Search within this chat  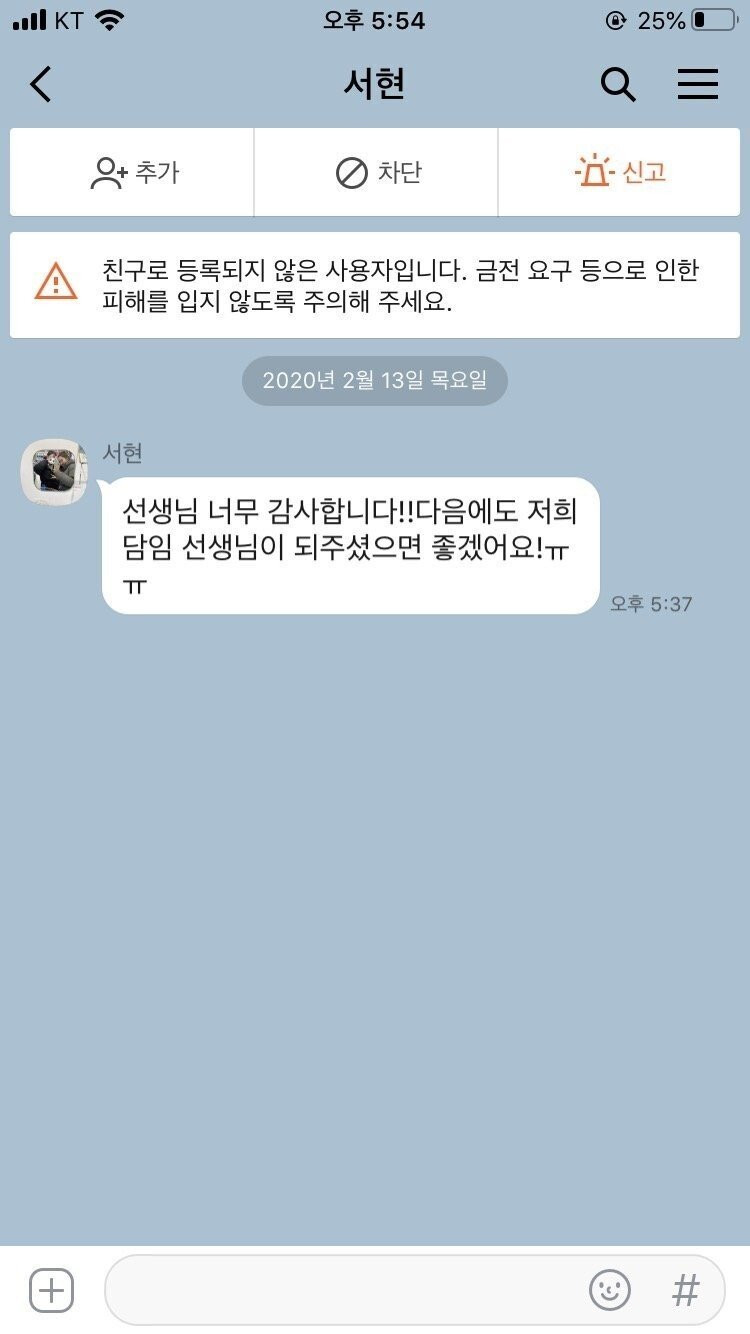point(618,85)
